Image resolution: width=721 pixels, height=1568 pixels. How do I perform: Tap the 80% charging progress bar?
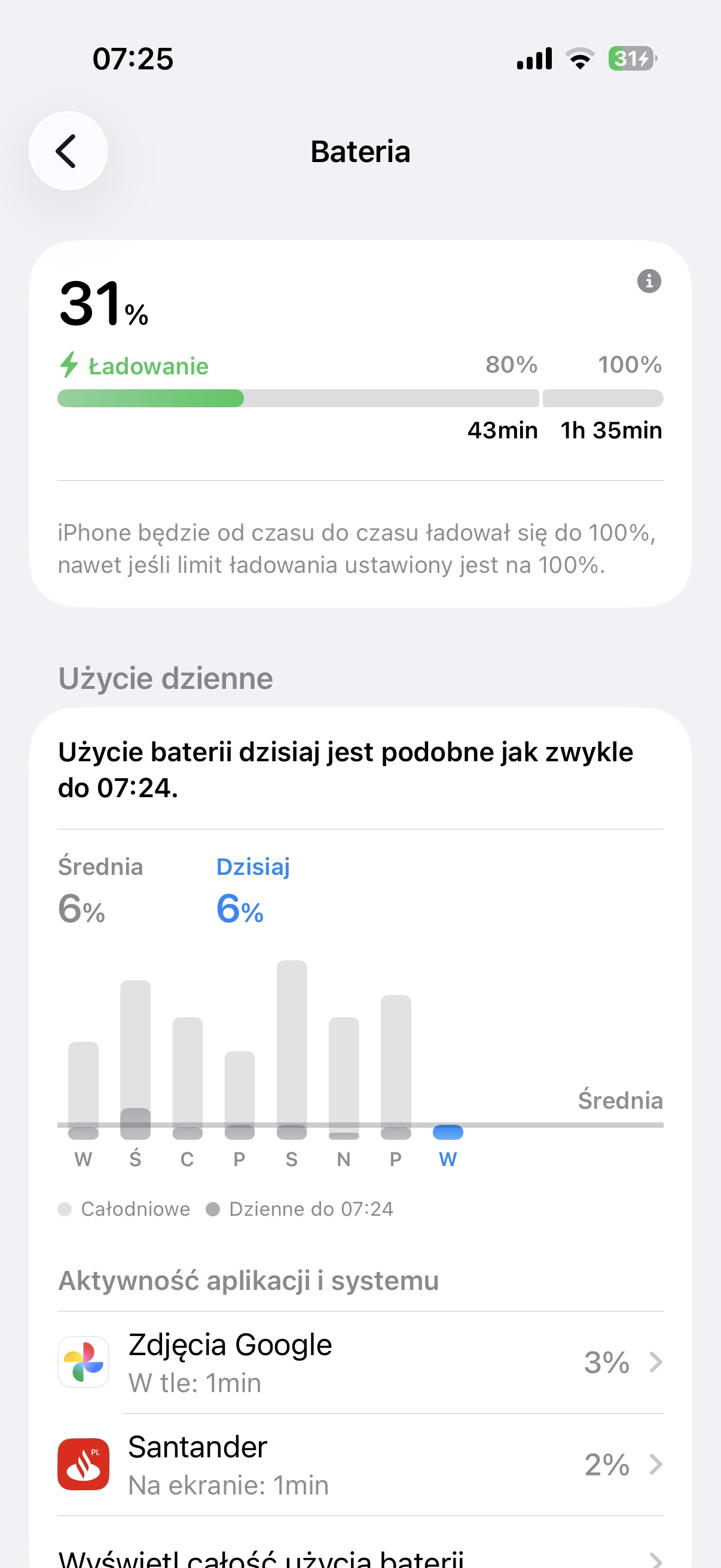pyautogui.click(x=298, y=398)
